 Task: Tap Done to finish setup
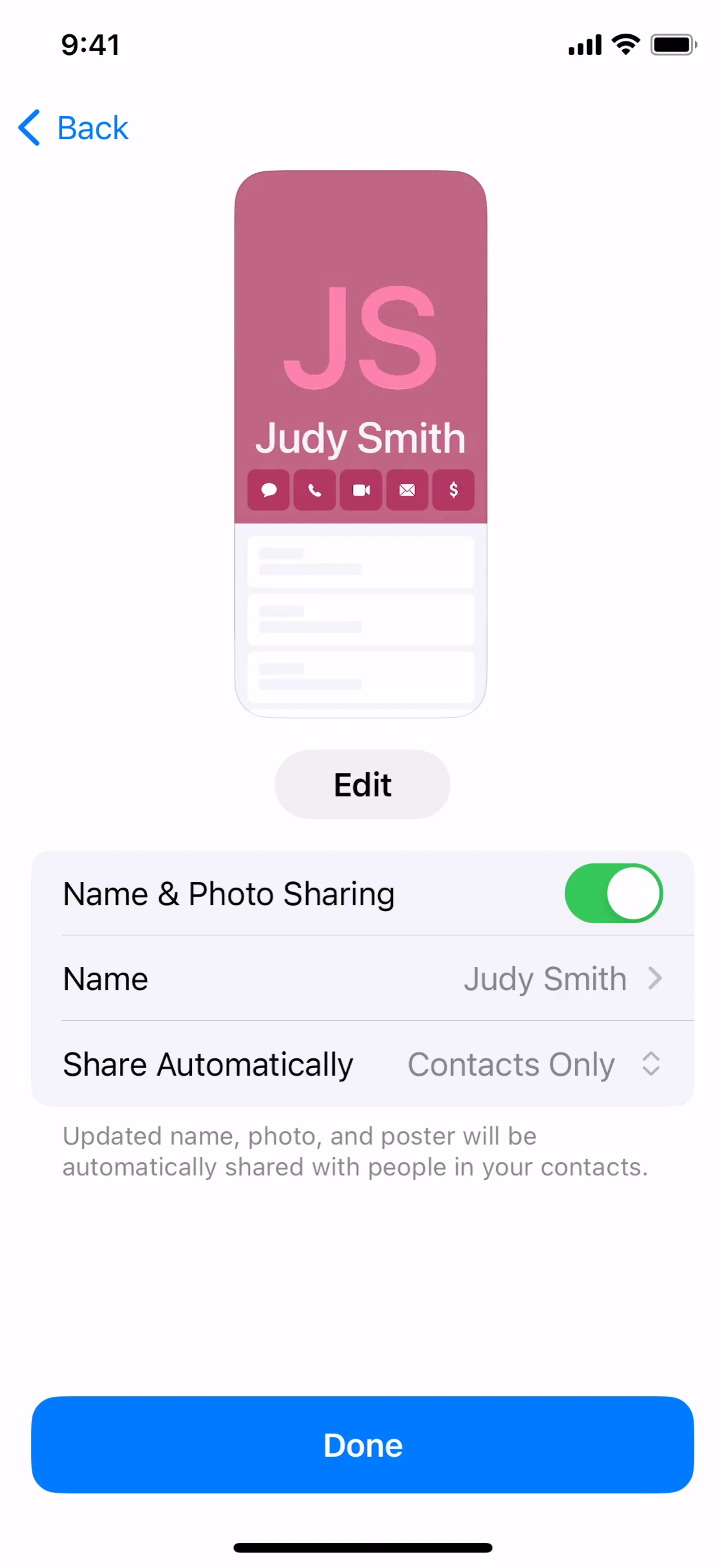pyautogui.click(x=362, y=1444)
